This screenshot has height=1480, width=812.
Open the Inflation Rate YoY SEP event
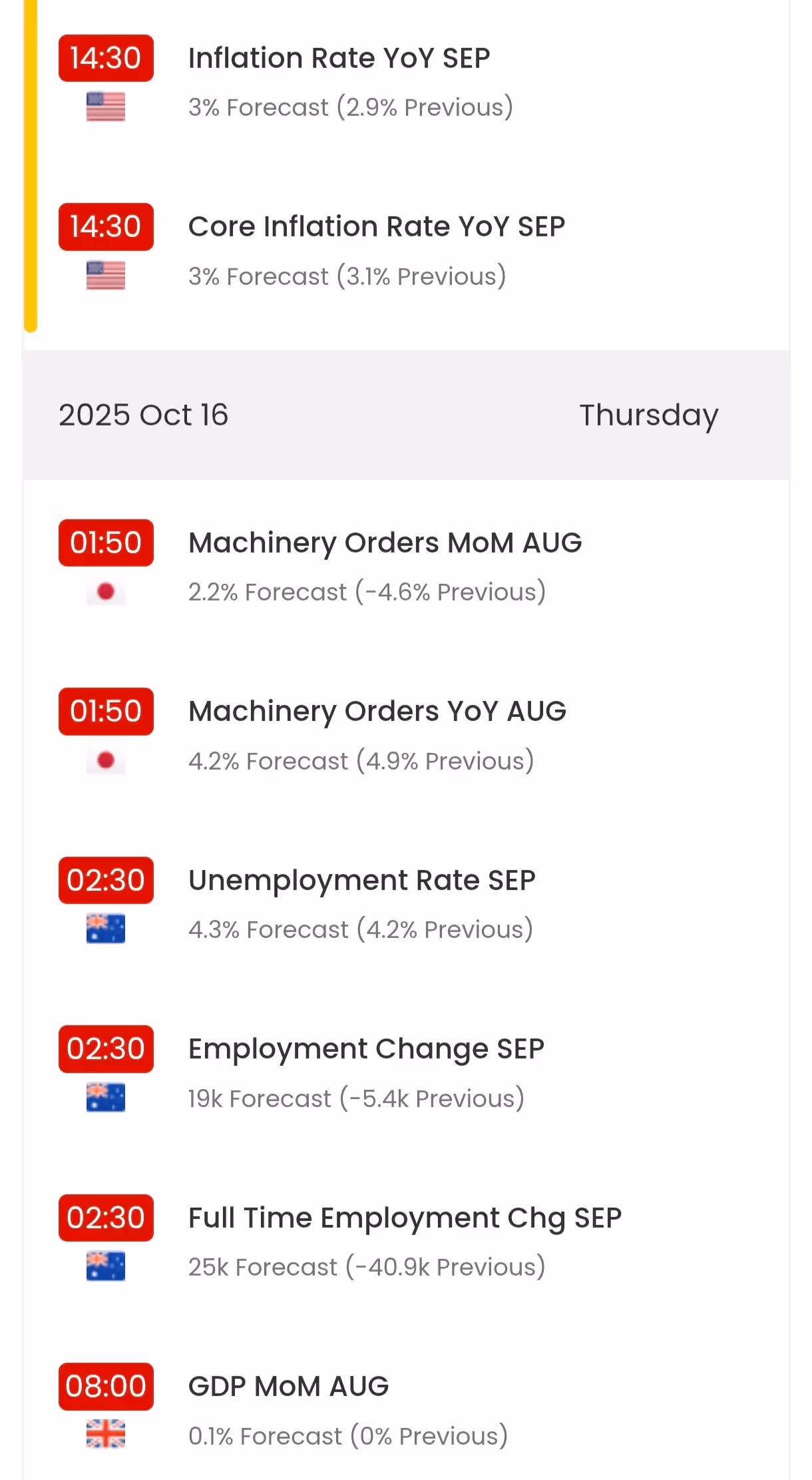coord(339,59)
